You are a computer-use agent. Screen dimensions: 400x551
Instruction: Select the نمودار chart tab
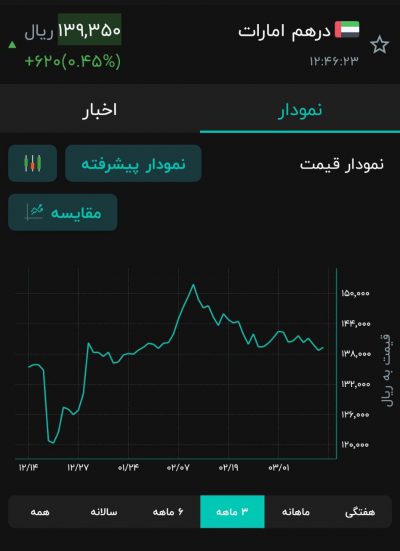click(300, 110)
